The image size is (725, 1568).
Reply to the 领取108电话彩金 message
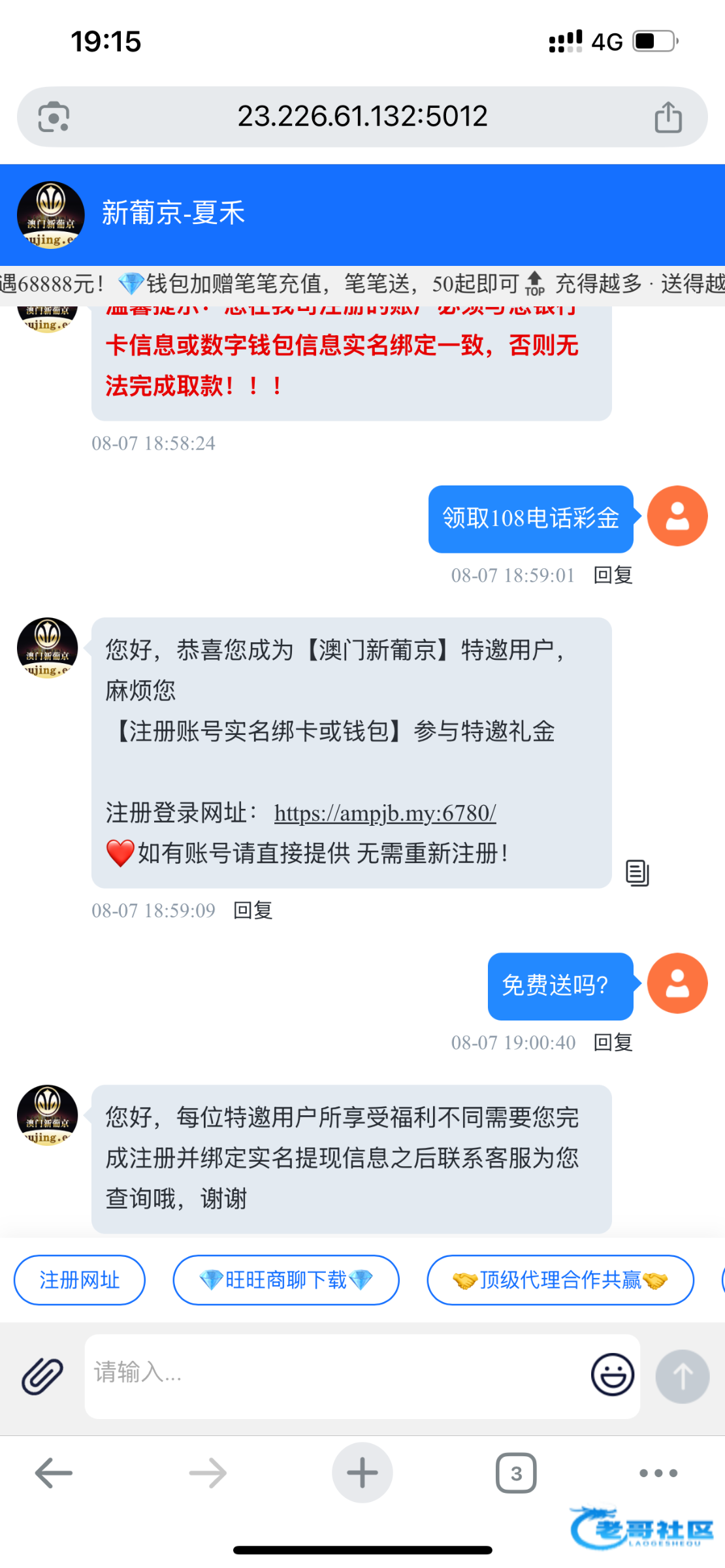613,575
